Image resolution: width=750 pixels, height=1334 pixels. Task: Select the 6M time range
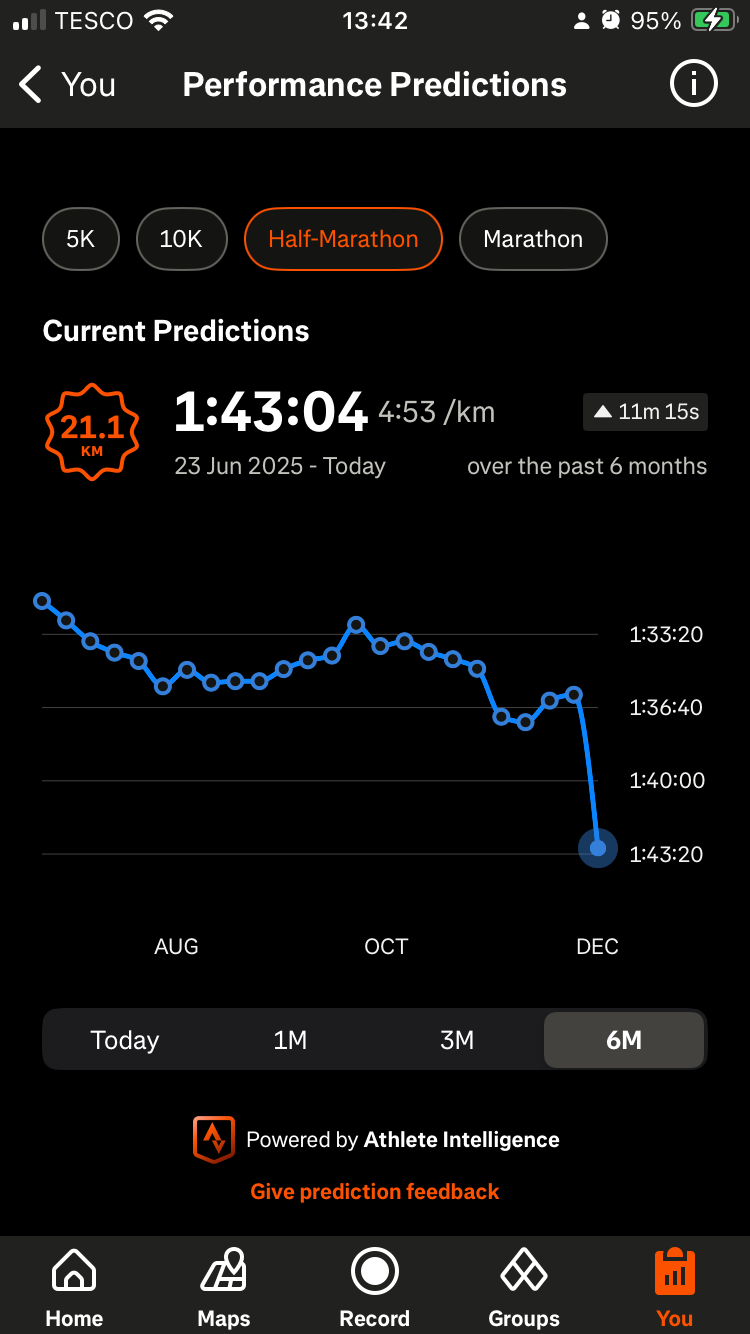click(624, 1040)
